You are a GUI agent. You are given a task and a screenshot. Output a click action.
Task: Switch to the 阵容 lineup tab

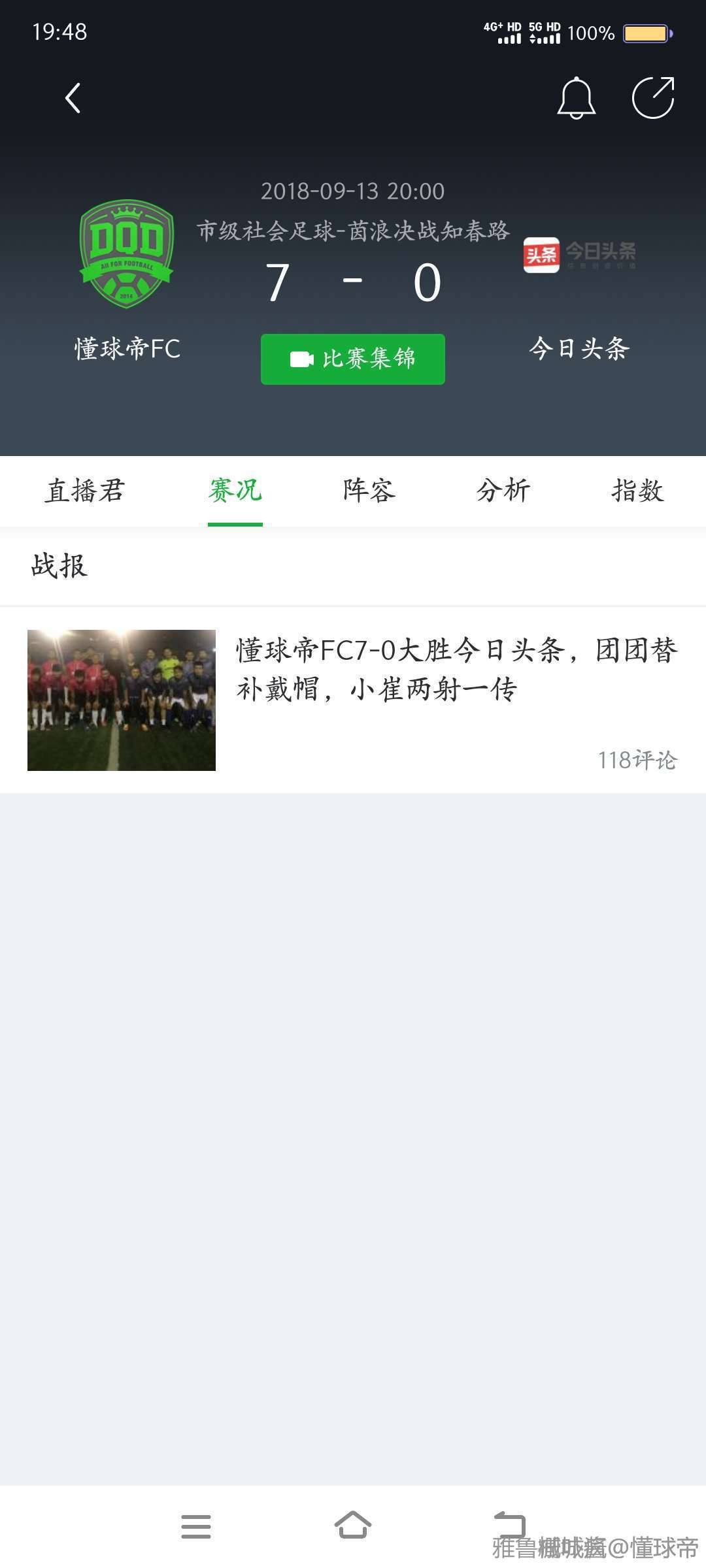click(x=369, y=491)
